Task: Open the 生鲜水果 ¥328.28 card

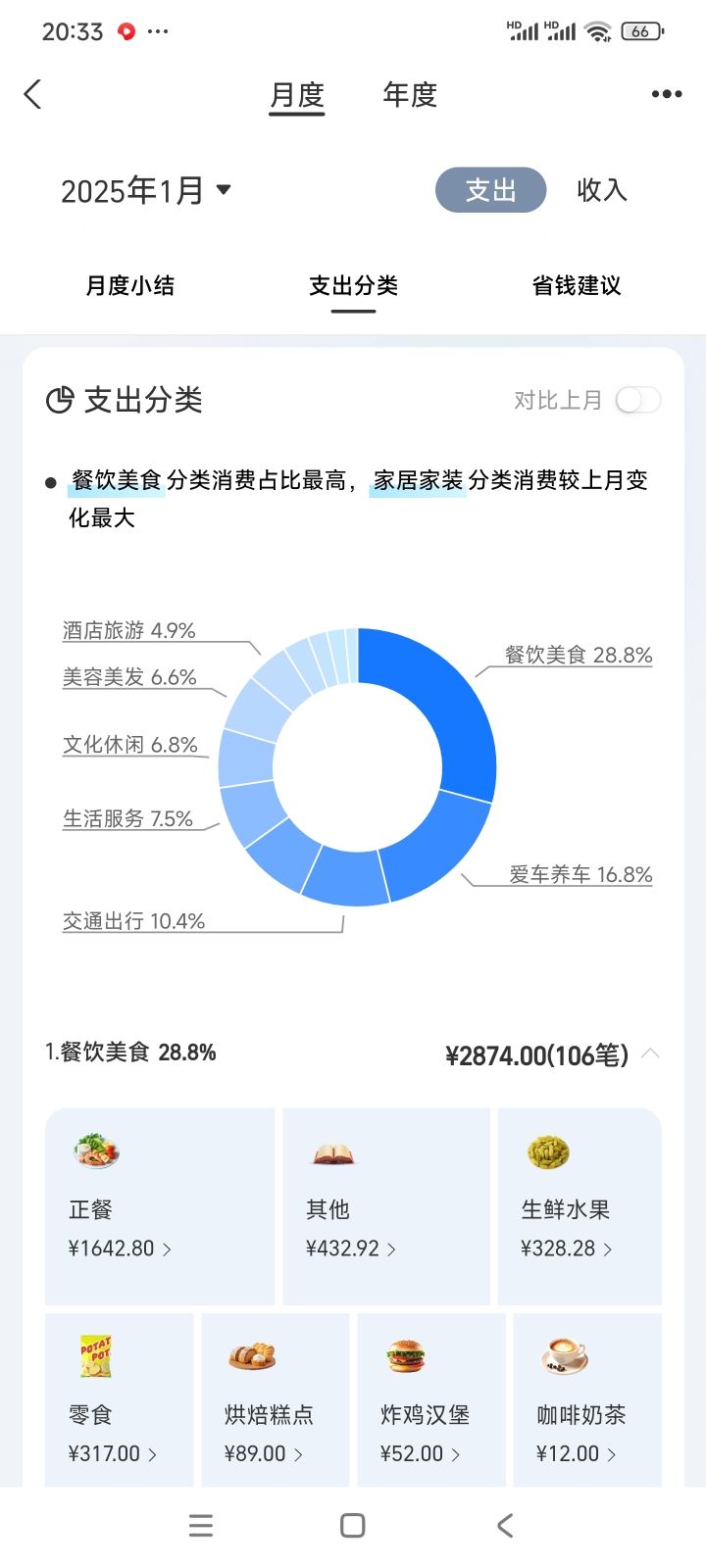Action: click(580, 1206)
